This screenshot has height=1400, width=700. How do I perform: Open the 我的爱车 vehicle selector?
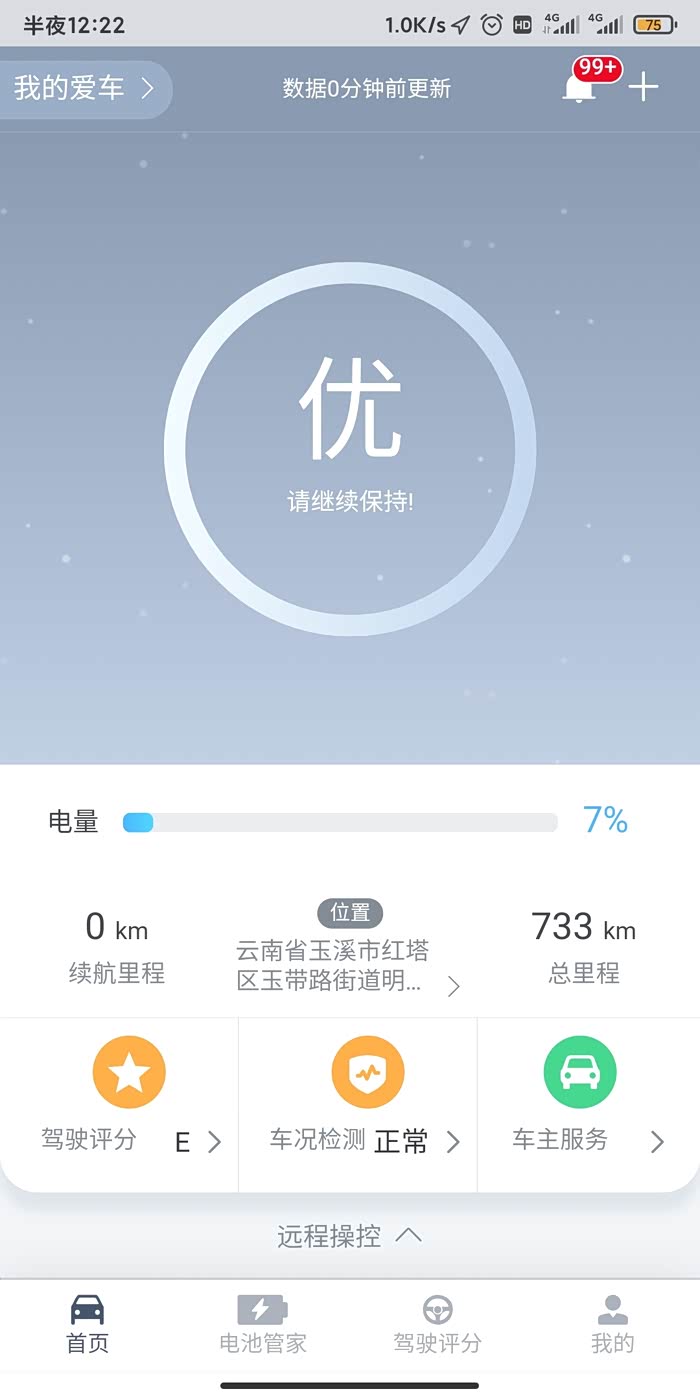84,89
